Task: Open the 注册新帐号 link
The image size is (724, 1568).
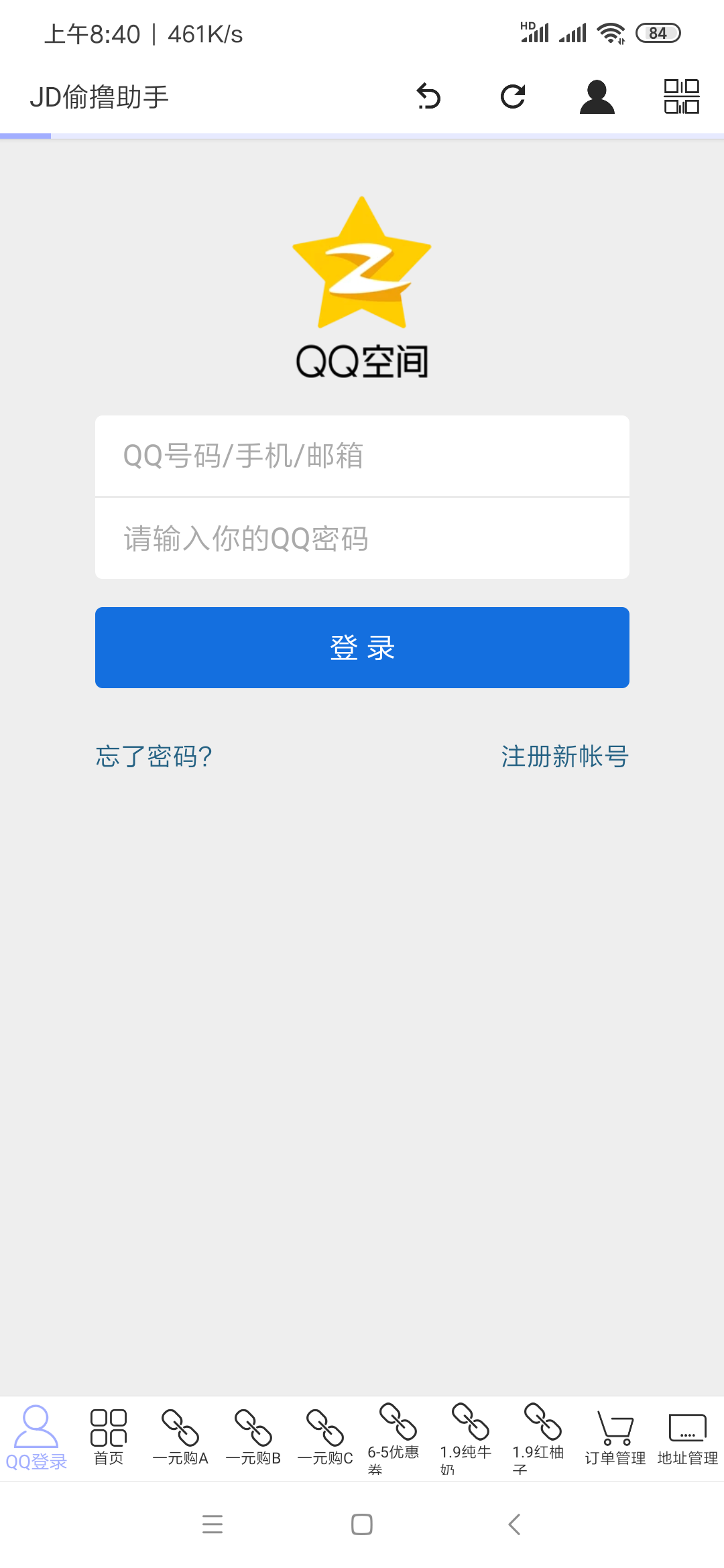Action: (x=564, y=757)
